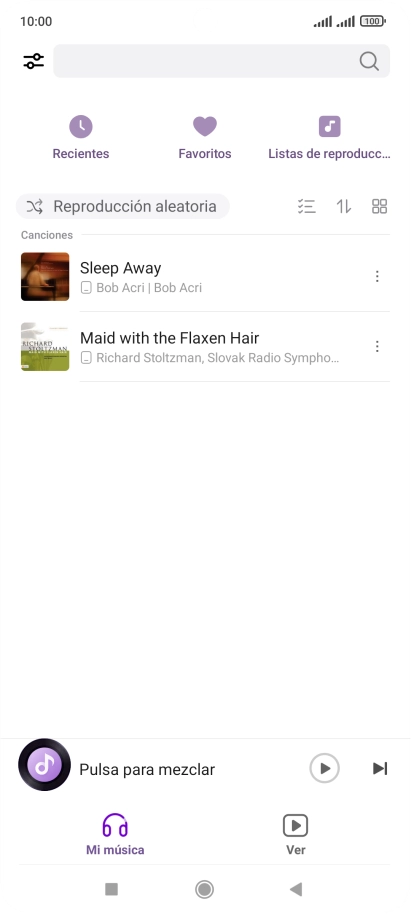The height and width of the screenshot is (914, 411).
Task: Open the settings sliders icon
Action: point(33,61)
